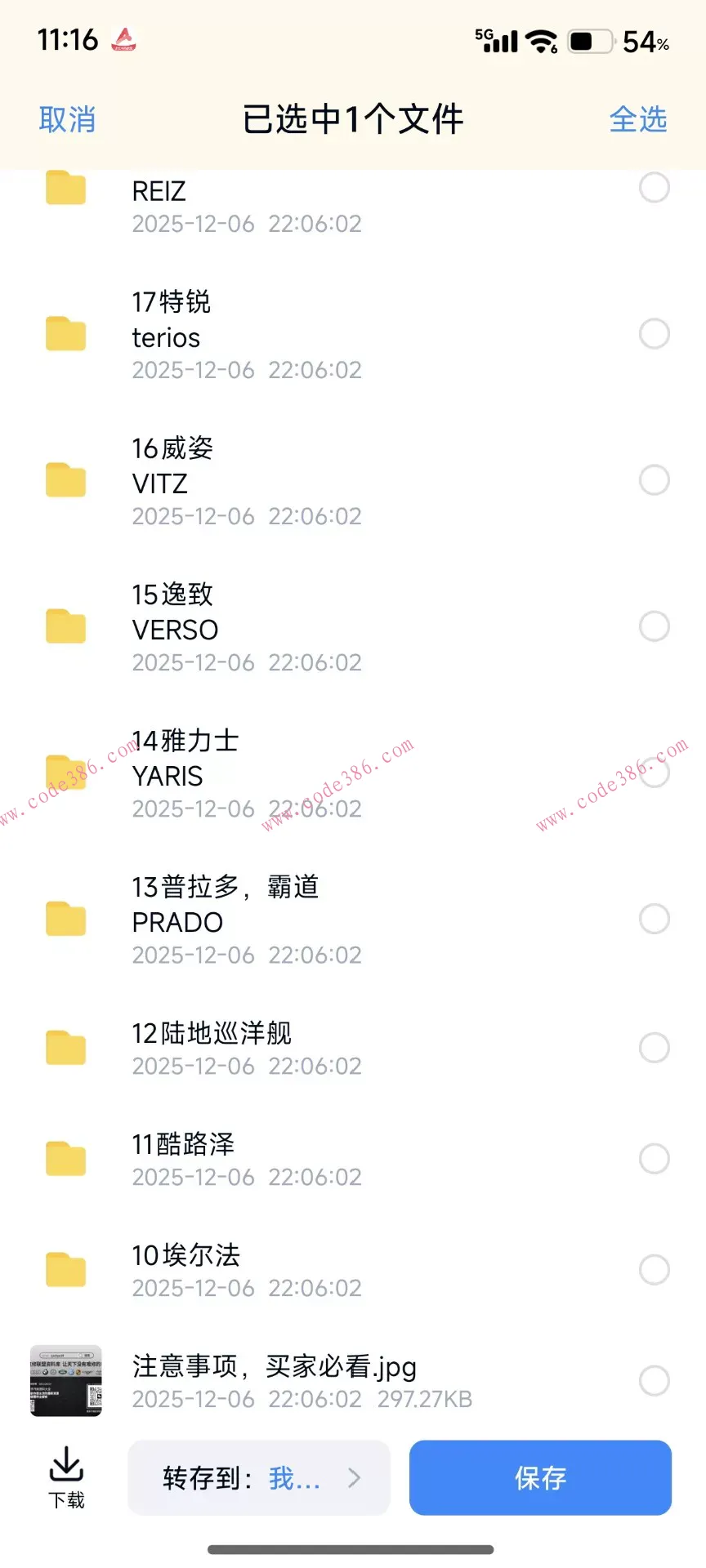This screenshot has width=706, height=1568.
Task: Tap the 注意事项 image thumbnail
Action: [65, 1381]
